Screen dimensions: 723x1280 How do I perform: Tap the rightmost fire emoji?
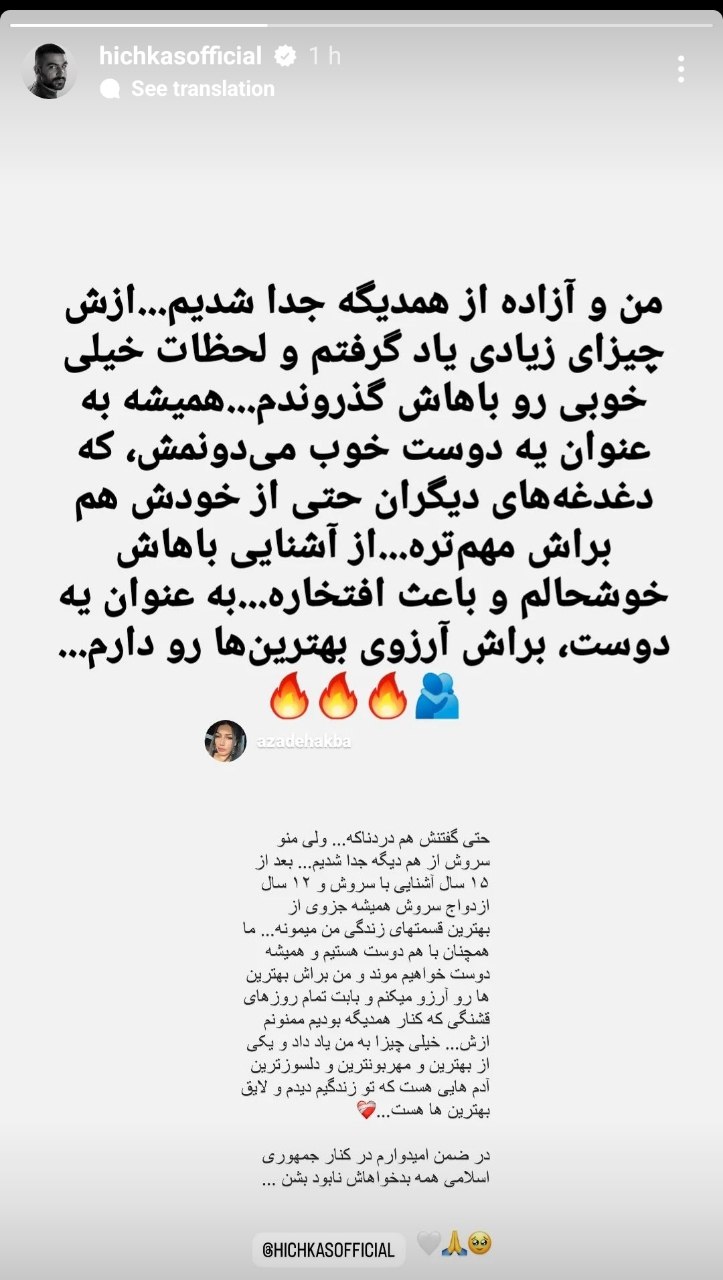(388, 694)
